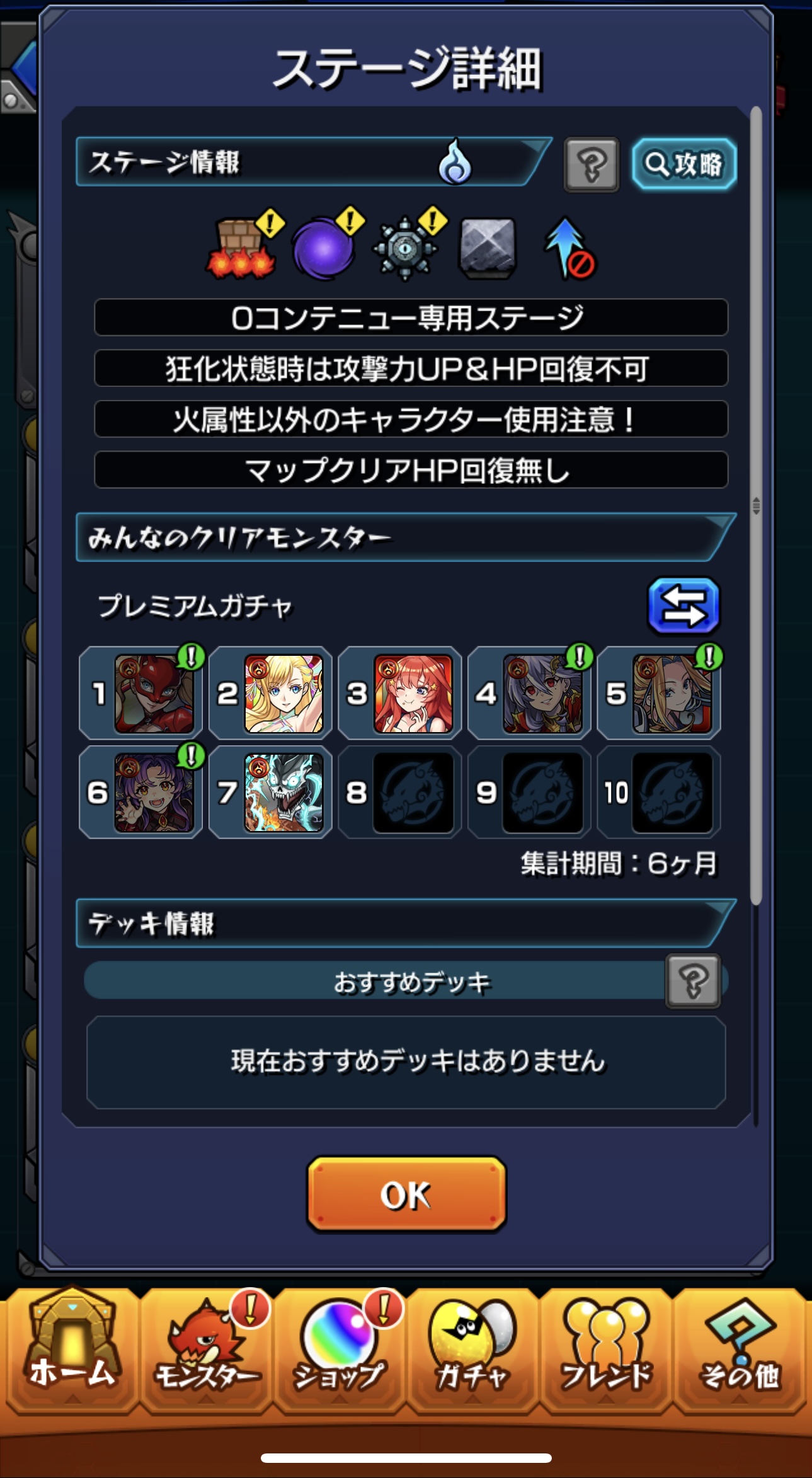Switch to the ガチャ tab
The height and width of the screenshot is (1478, 812).
click(x=472, y=1348)
